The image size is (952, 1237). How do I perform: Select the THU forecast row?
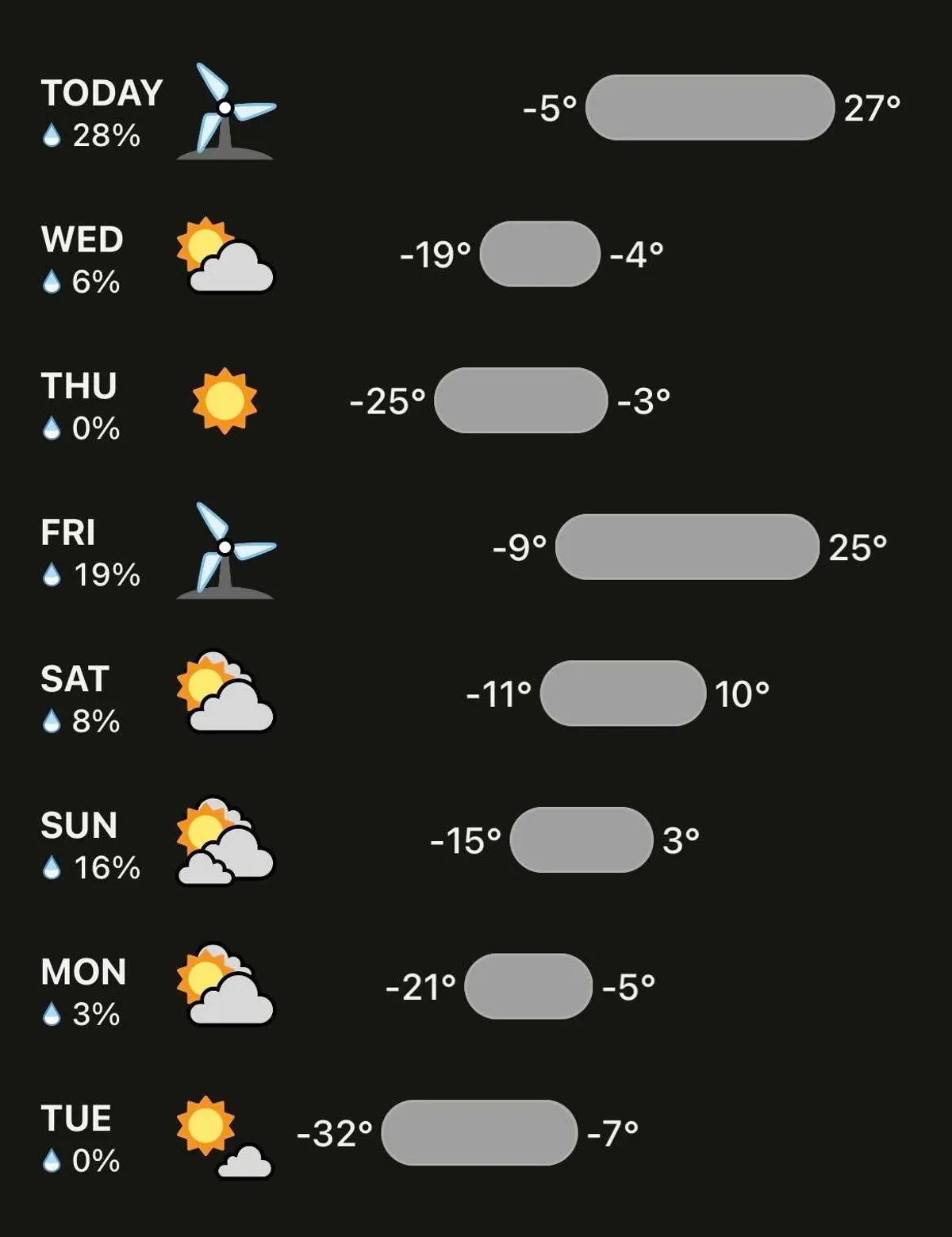(x=79, y=386)
